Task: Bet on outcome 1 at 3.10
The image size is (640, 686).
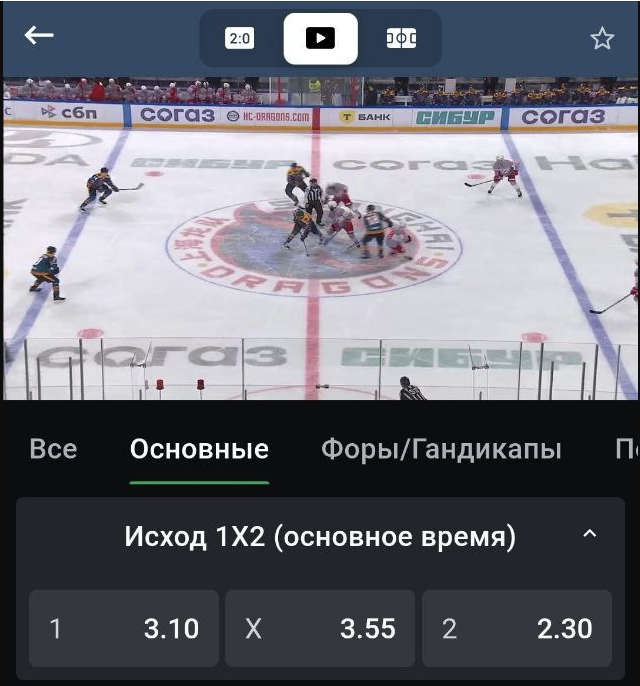Action: (x=124, y=628)
